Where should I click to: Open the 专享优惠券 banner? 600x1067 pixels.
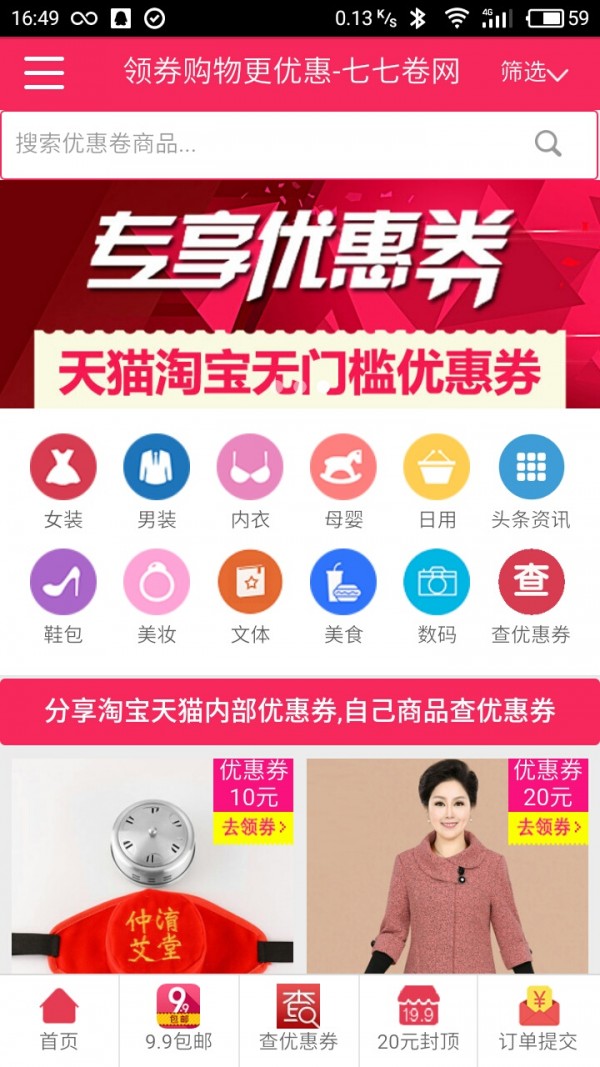(300, 294)
